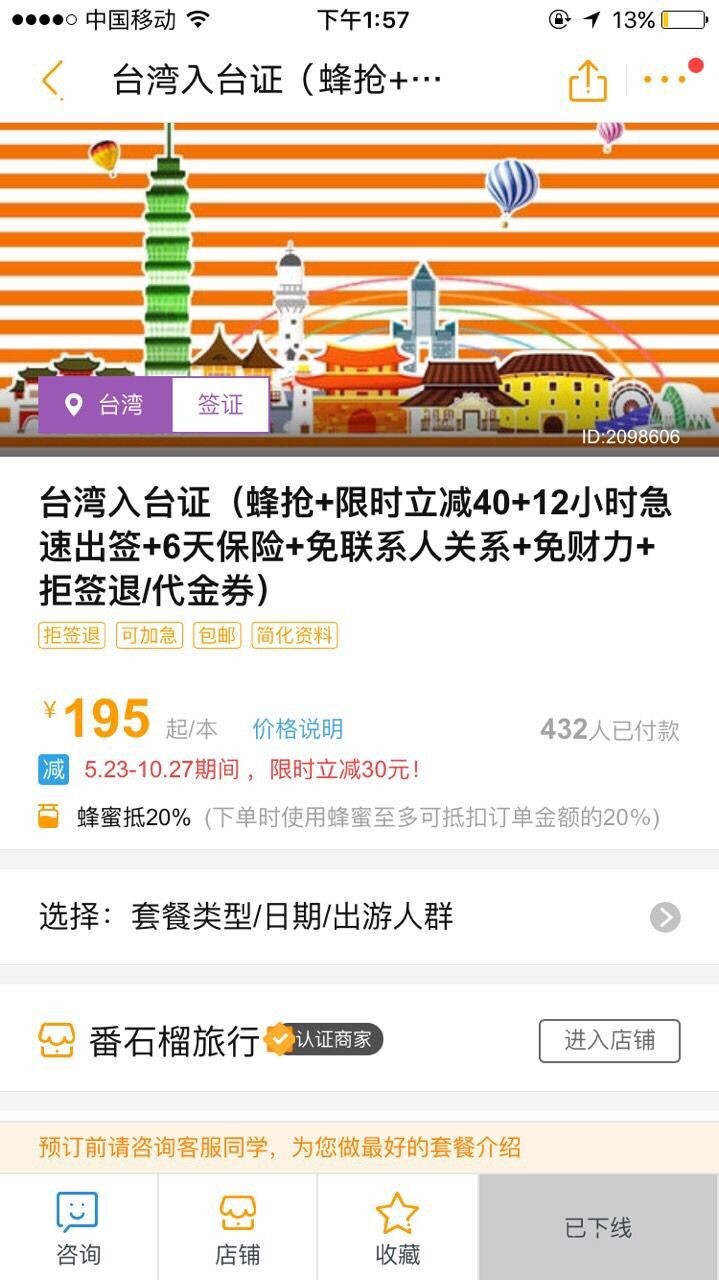Open 咨询 customer service chat

pyautogui.click(x=78, y=1228)
